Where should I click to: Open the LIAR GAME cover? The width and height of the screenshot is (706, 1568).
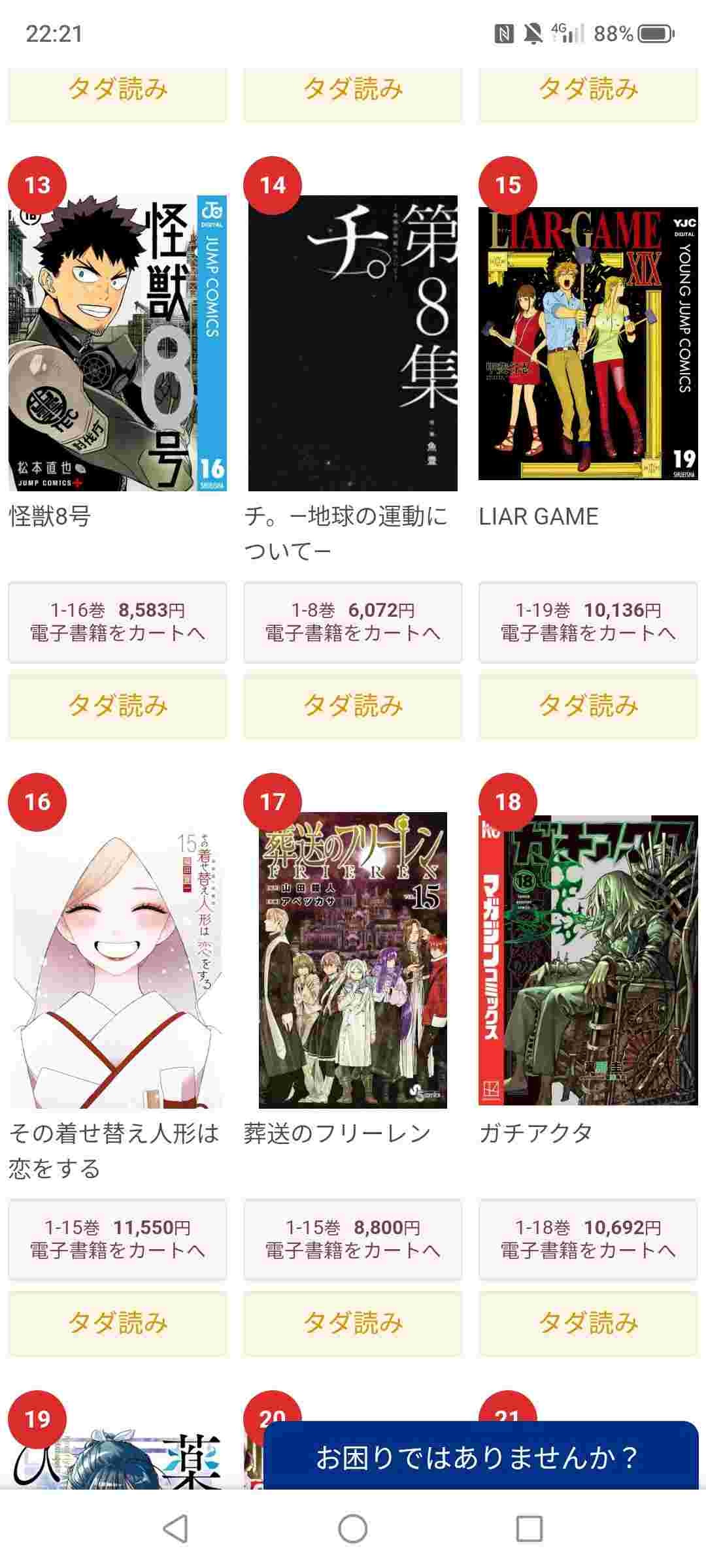tap(588, 343)
